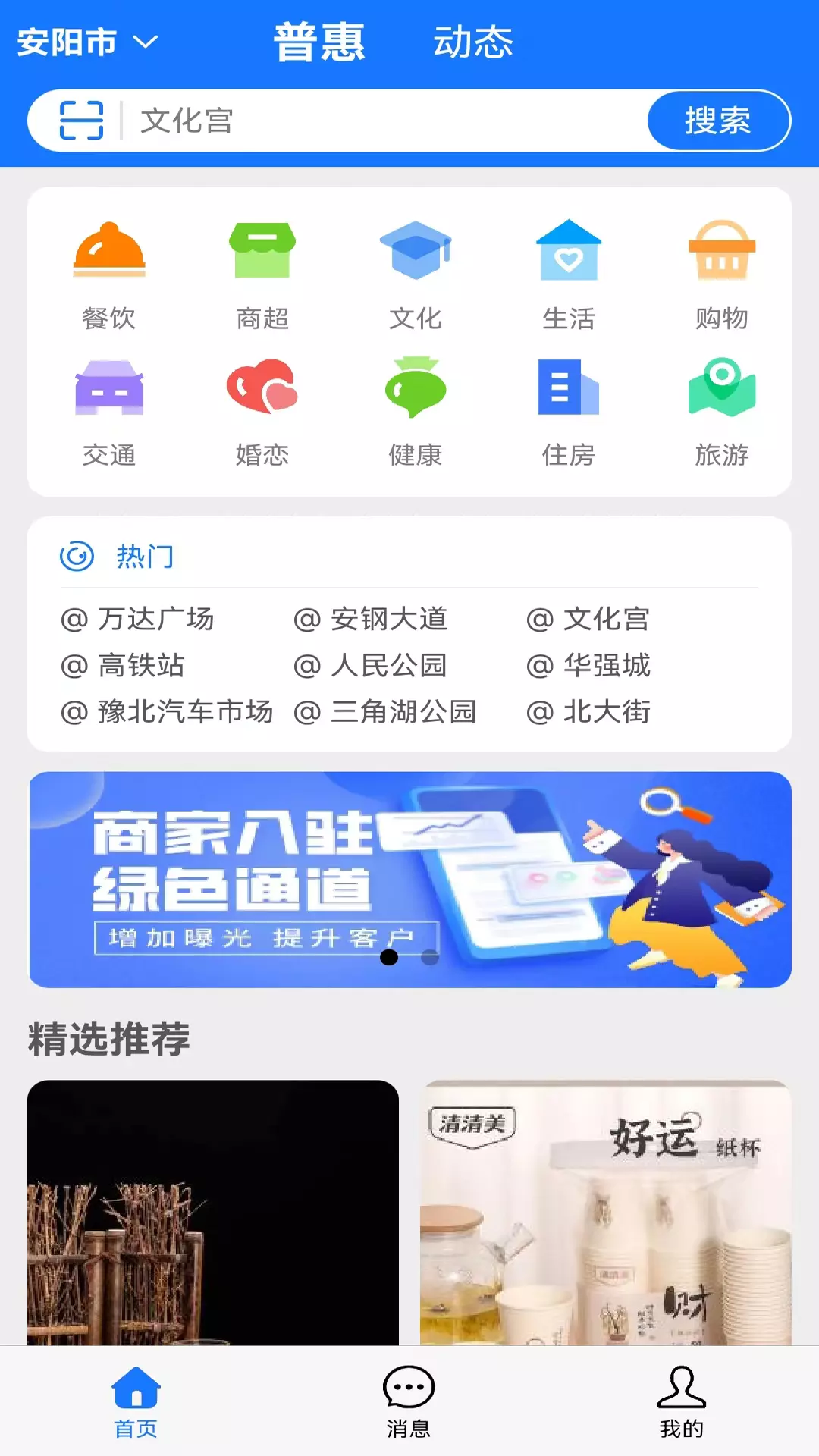Select hot location 人民公园
Viewport: 819px width, 1456px height.
(x=370, y=666)
